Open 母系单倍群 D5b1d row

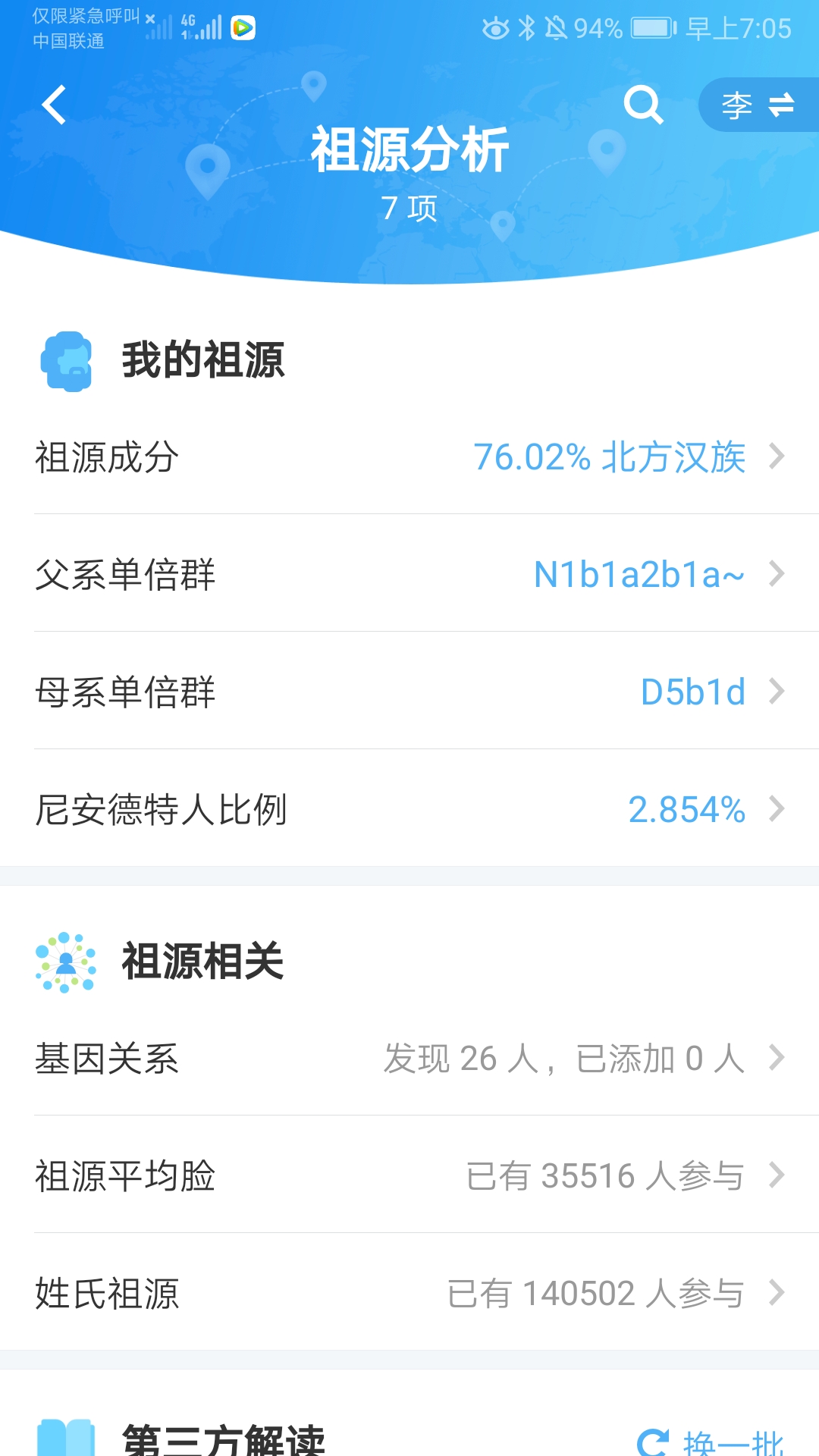tap(409, 692)
